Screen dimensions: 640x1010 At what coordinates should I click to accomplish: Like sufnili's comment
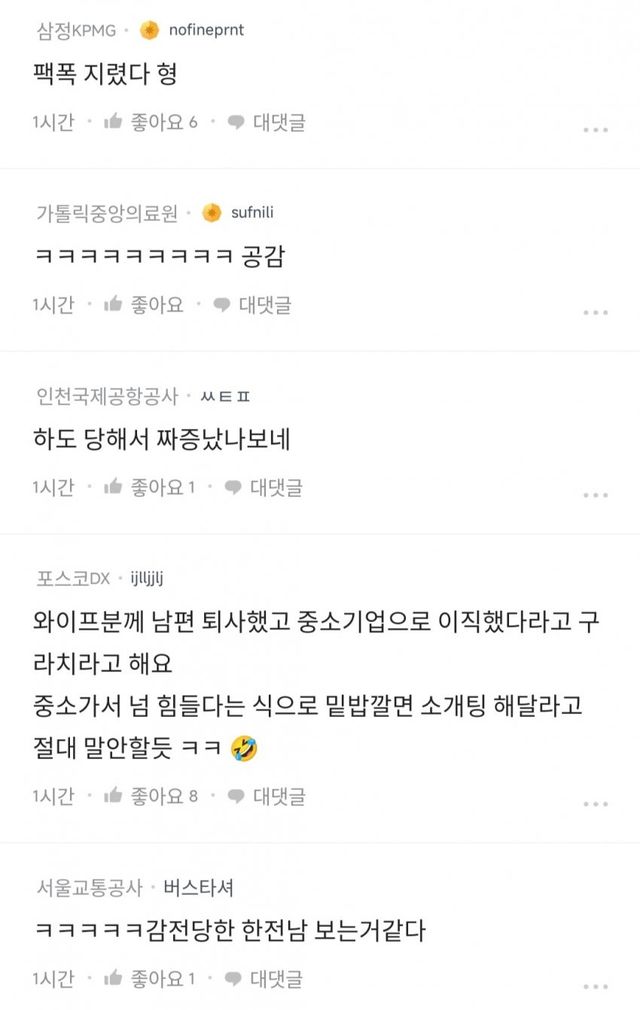pyautogui.click(x=143, y=305)
